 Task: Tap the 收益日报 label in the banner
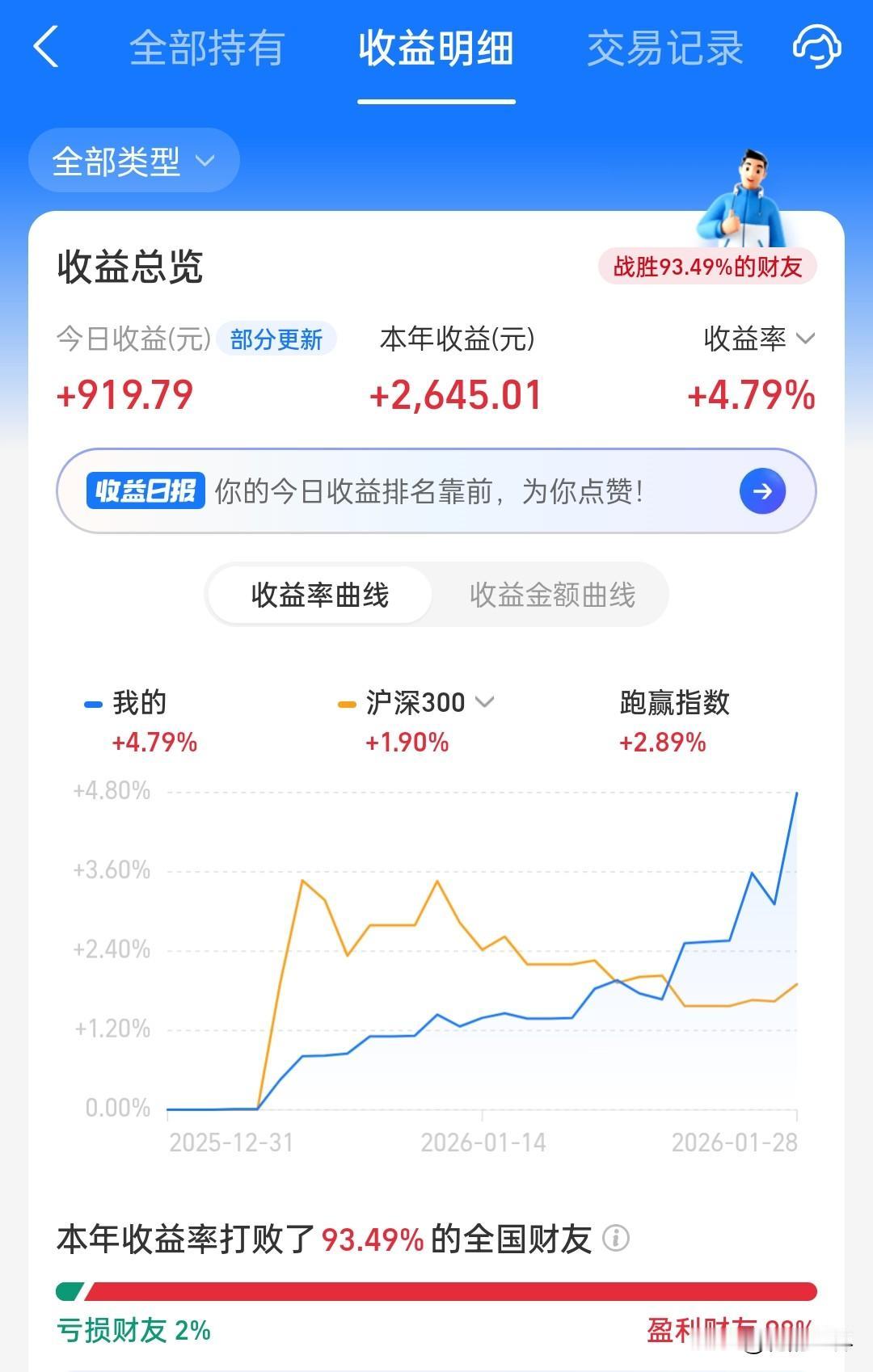(x=146, y=490)
